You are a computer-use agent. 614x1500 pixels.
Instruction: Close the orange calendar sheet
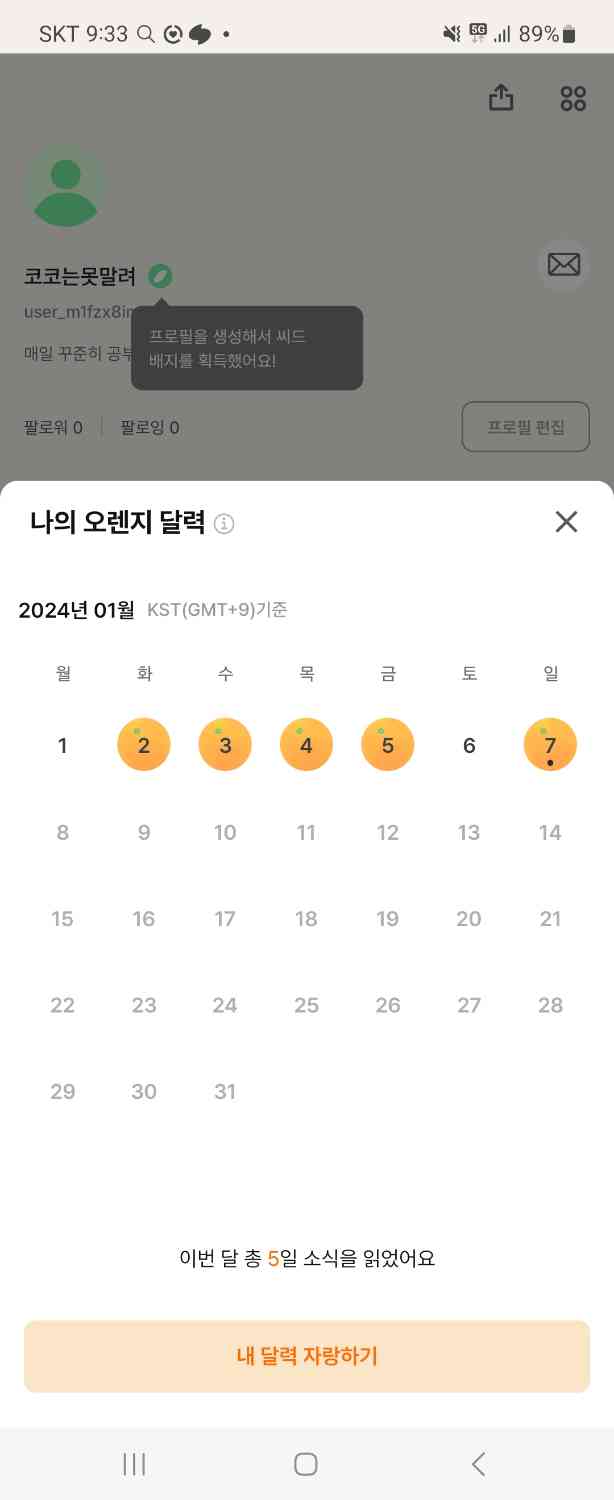[566, 521]
